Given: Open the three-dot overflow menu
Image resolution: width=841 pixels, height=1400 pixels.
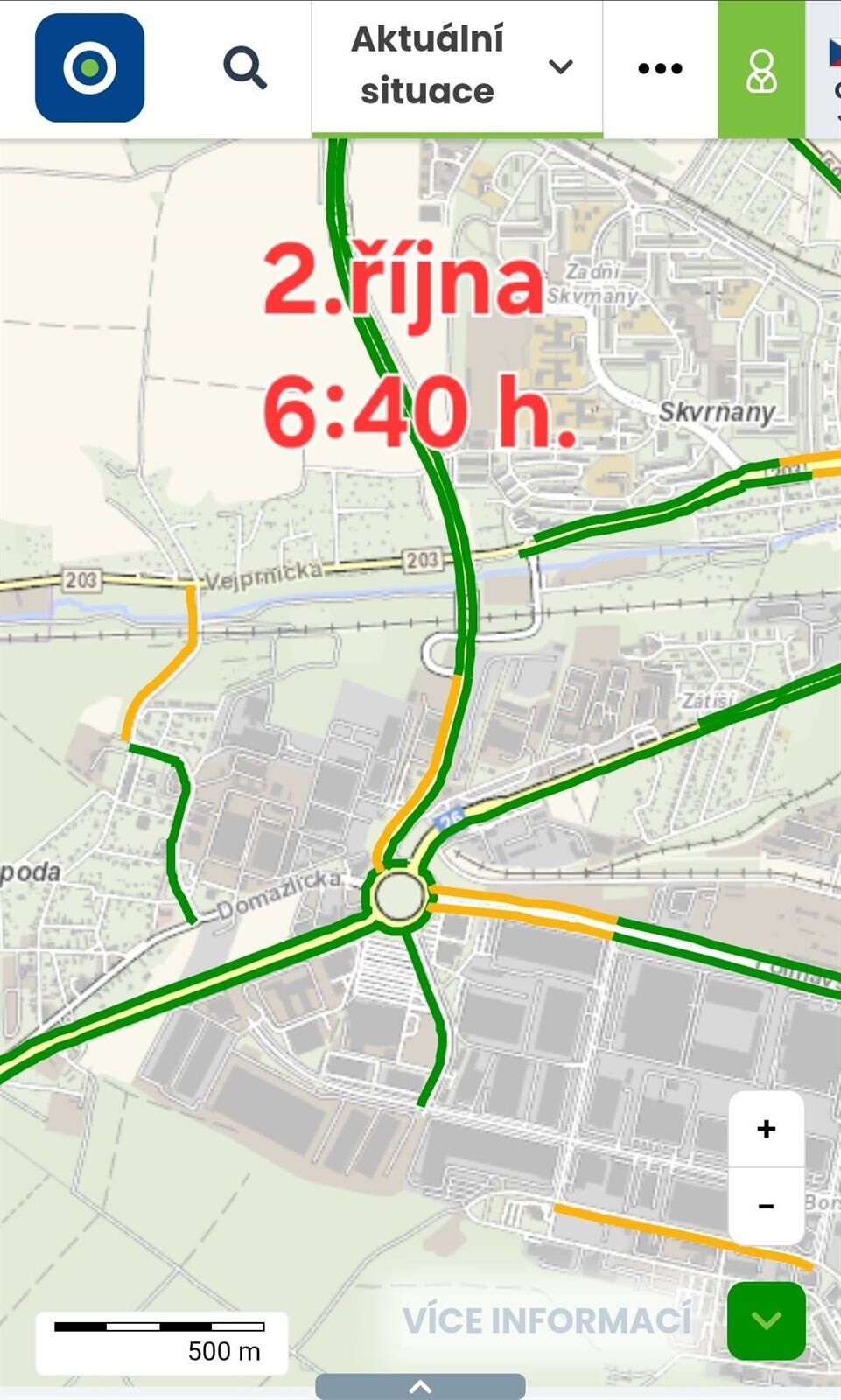Looking at the screenshot, I should [660, 68].
